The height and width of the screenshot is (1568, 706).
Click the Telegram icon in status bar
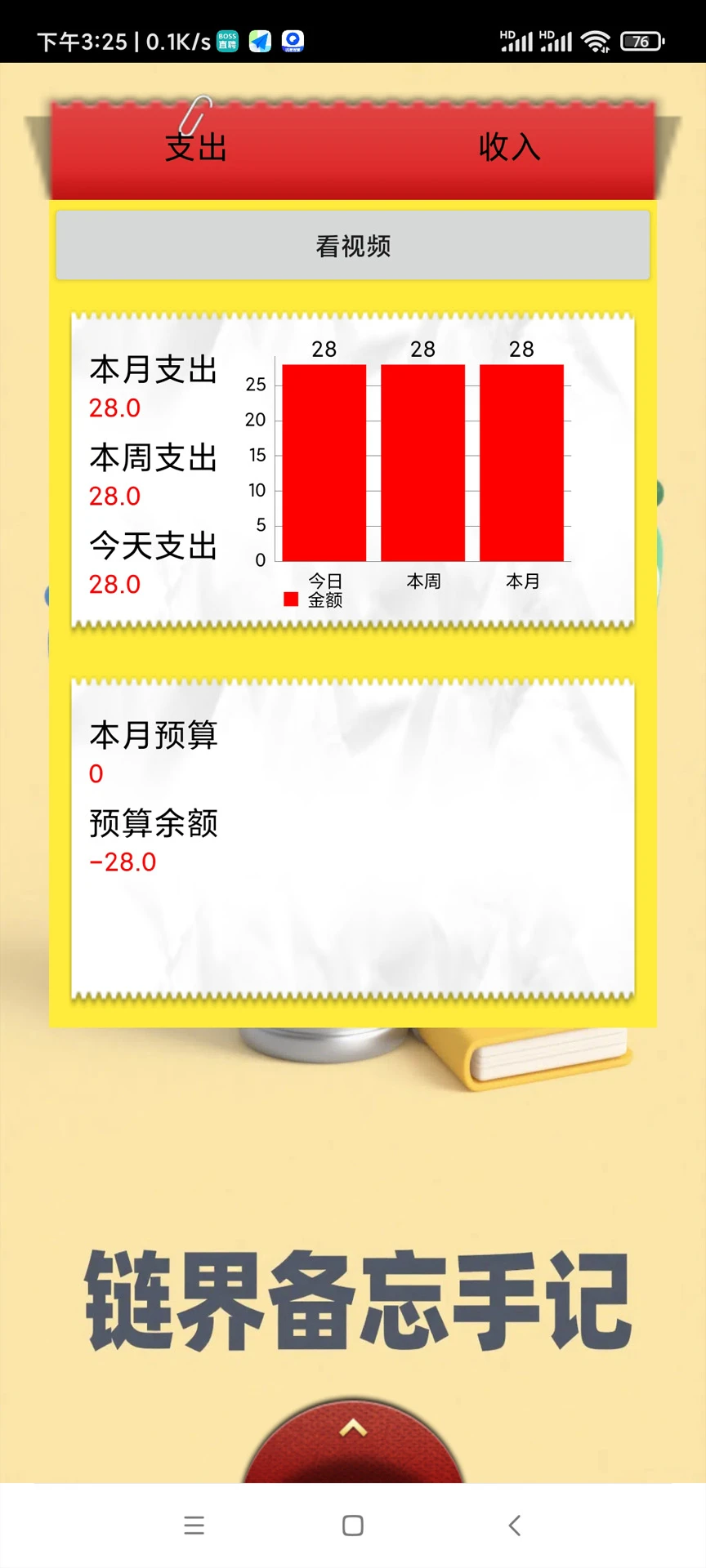pos(260,41)
